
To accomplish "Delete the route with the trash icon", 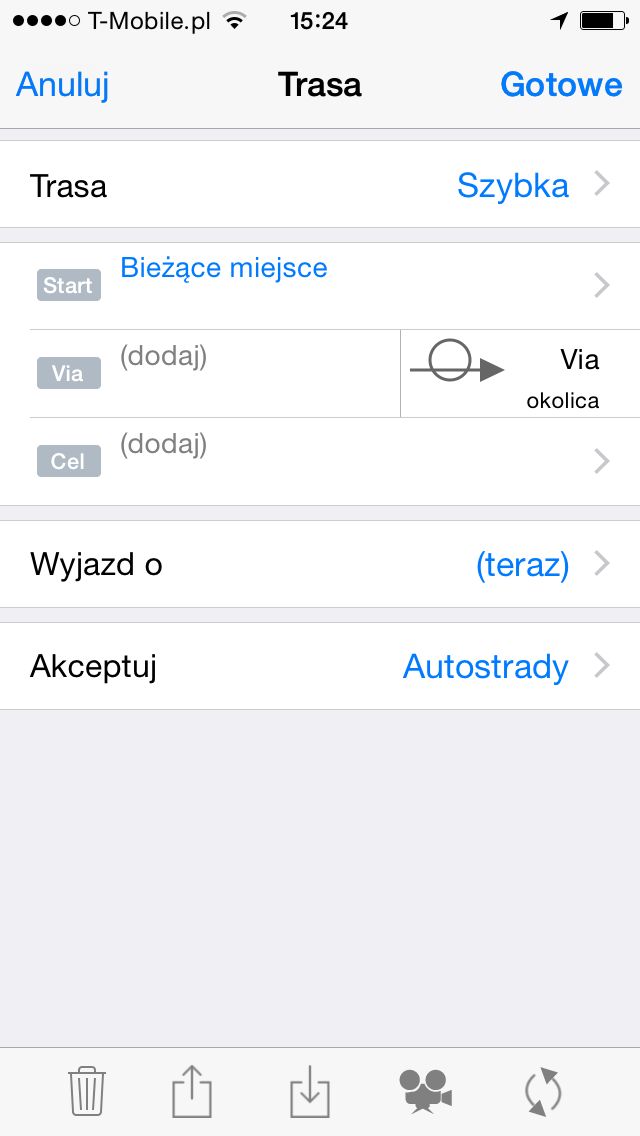I will (87, 1091).
